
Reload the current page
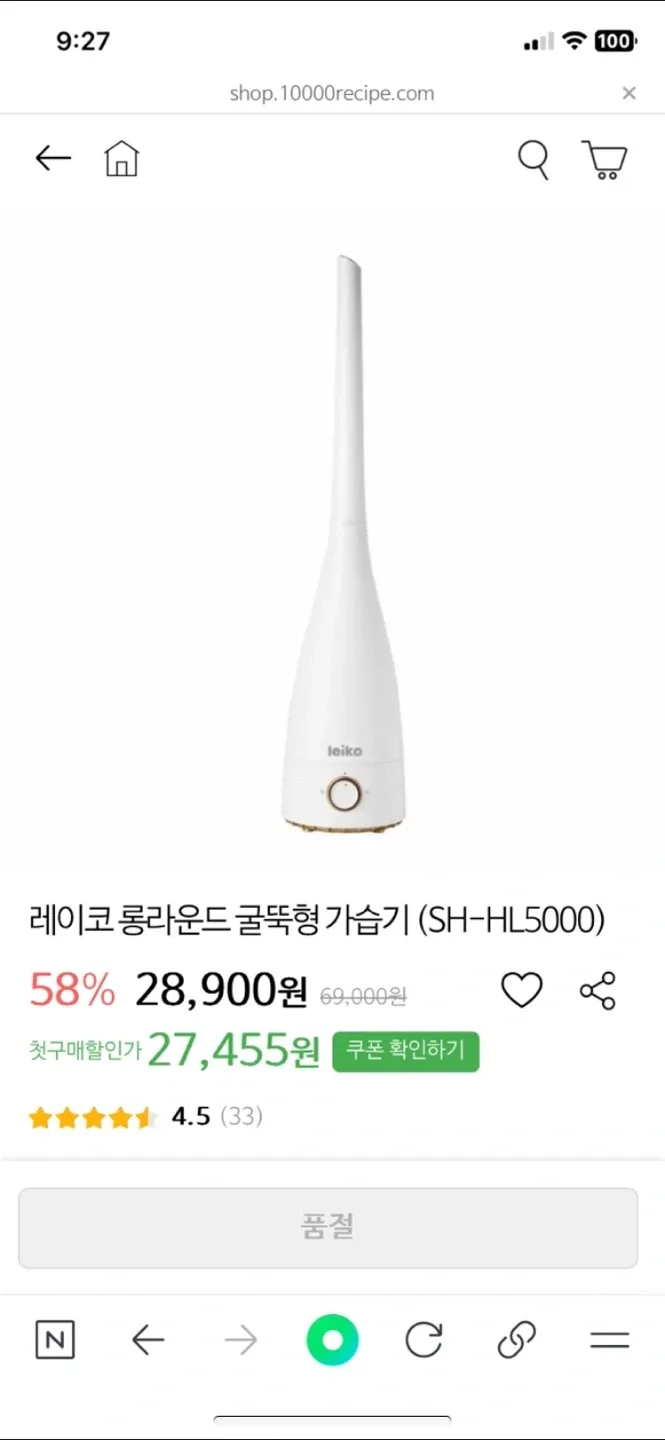pyautogui.click(x=424, y=1340)
